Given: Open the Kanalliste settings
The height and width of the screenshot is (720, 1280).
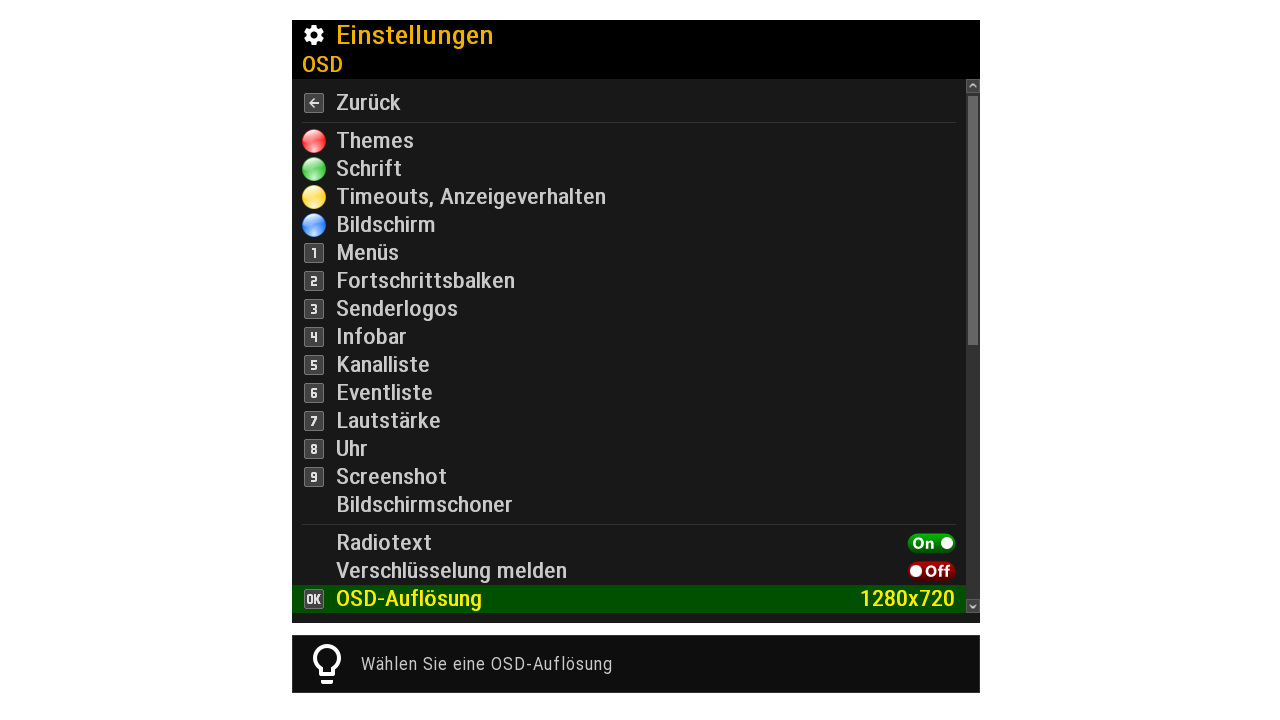Looking at the screenshot, I should tap(382, 365).
